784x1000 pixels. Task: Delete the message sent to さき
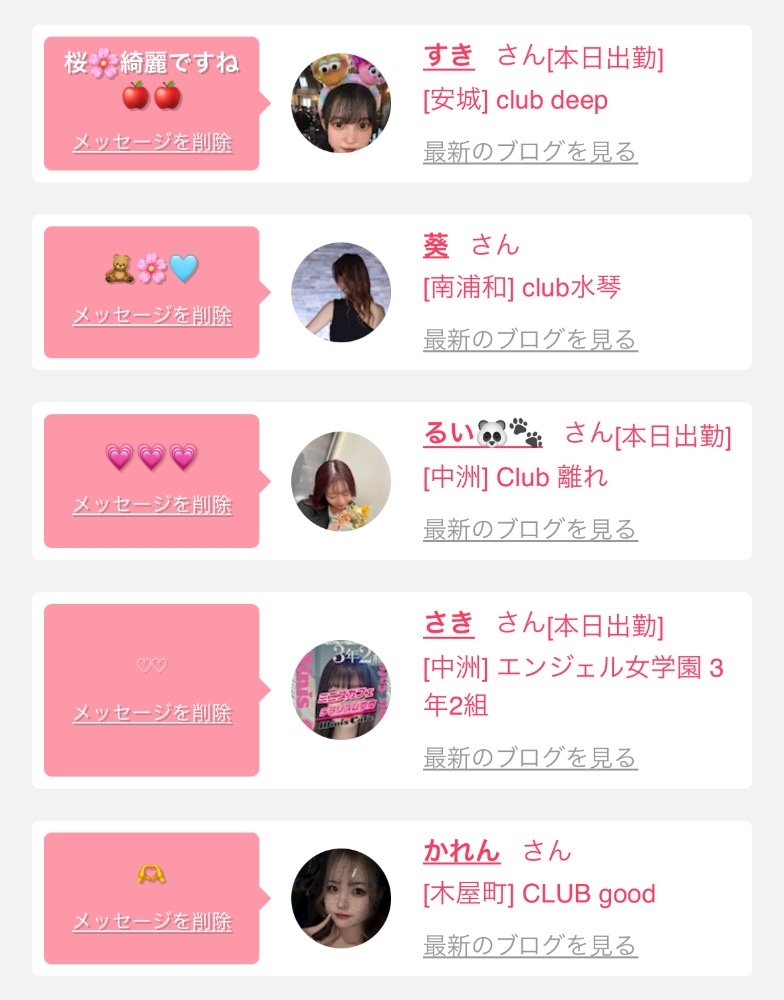pyautogui.click(x=152, y=712)
